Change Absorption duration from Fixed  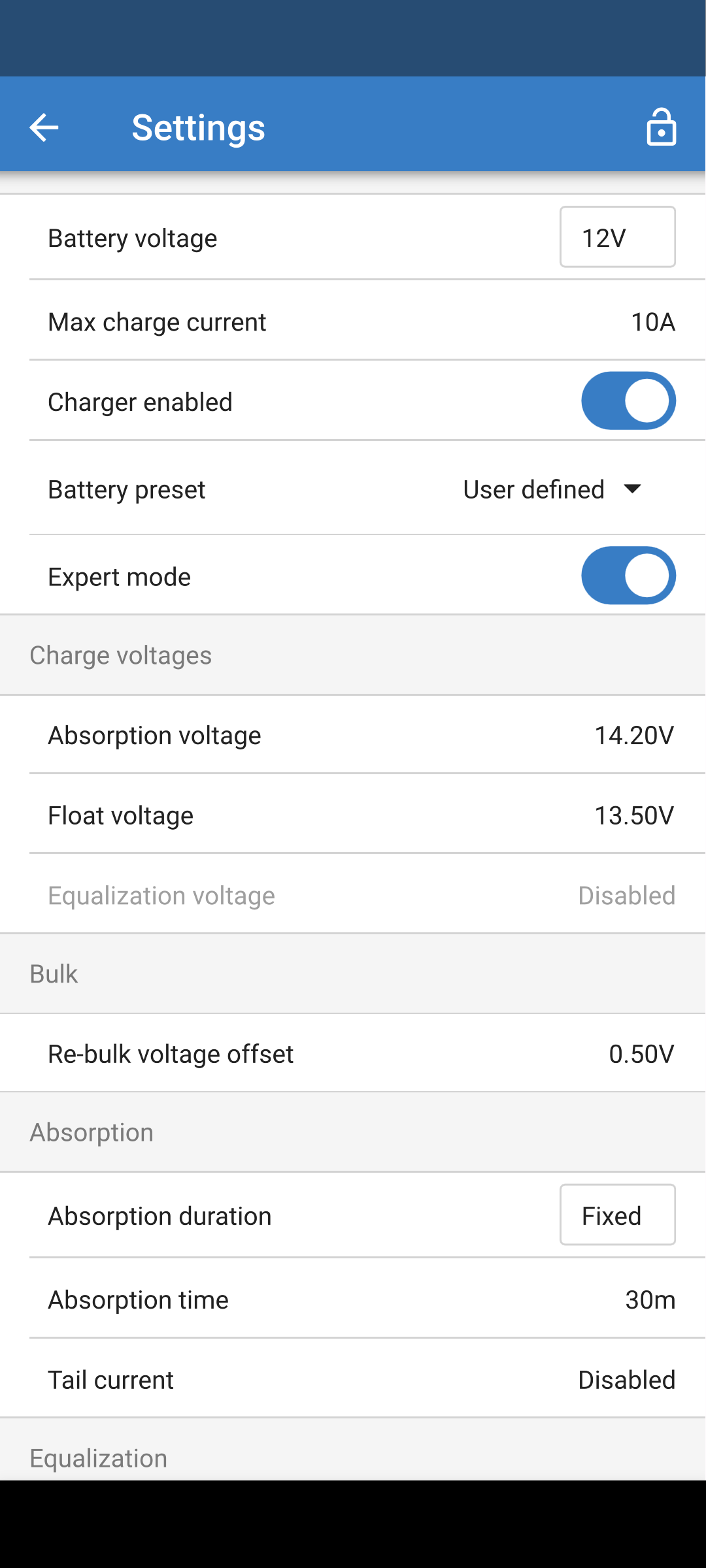click(617, 1215)
